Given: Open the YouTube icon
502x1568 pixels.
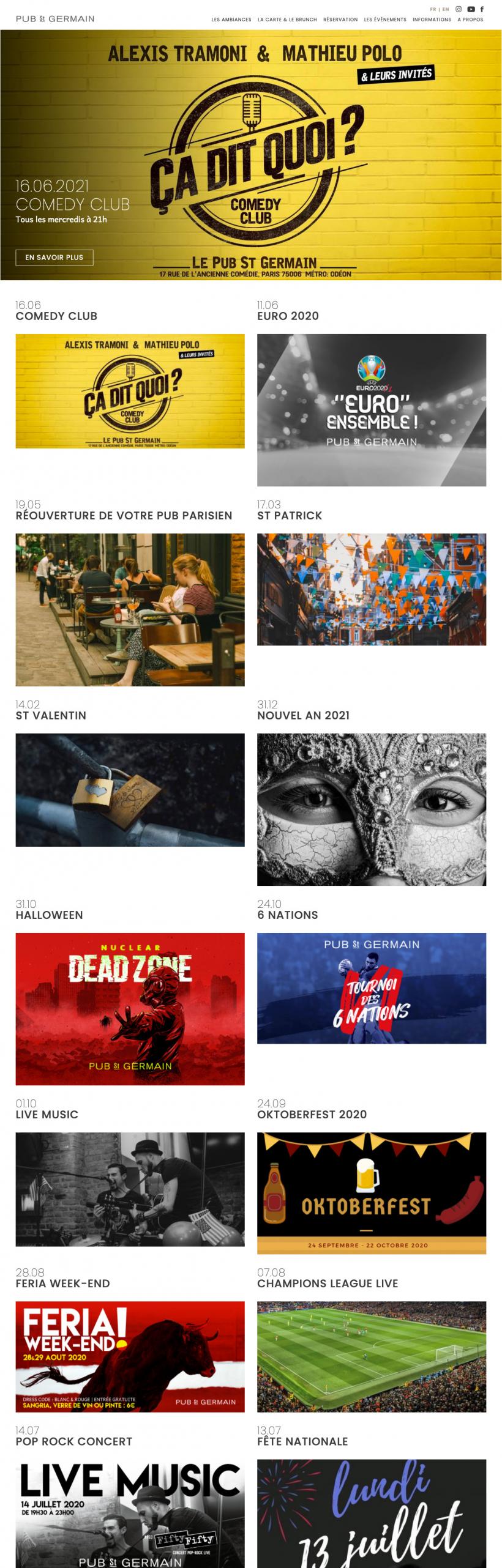Looking at the screenshot, I should 471,9.
